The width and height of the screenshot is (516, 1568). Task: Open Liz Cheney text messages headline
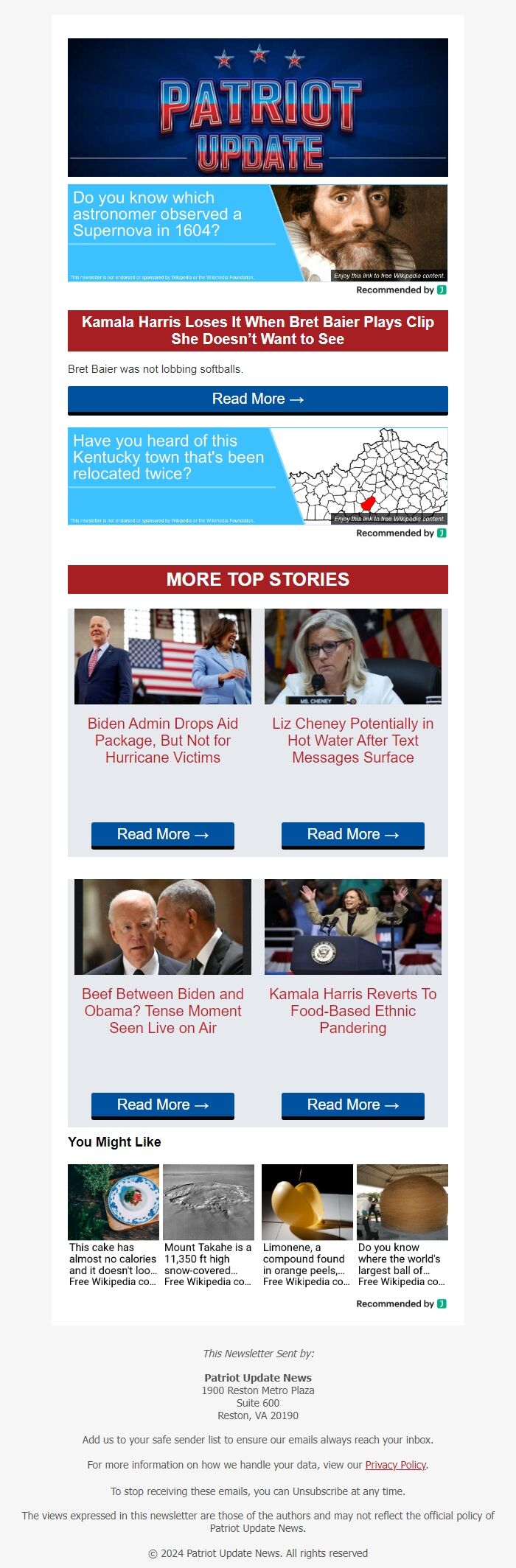click(352, 741)
